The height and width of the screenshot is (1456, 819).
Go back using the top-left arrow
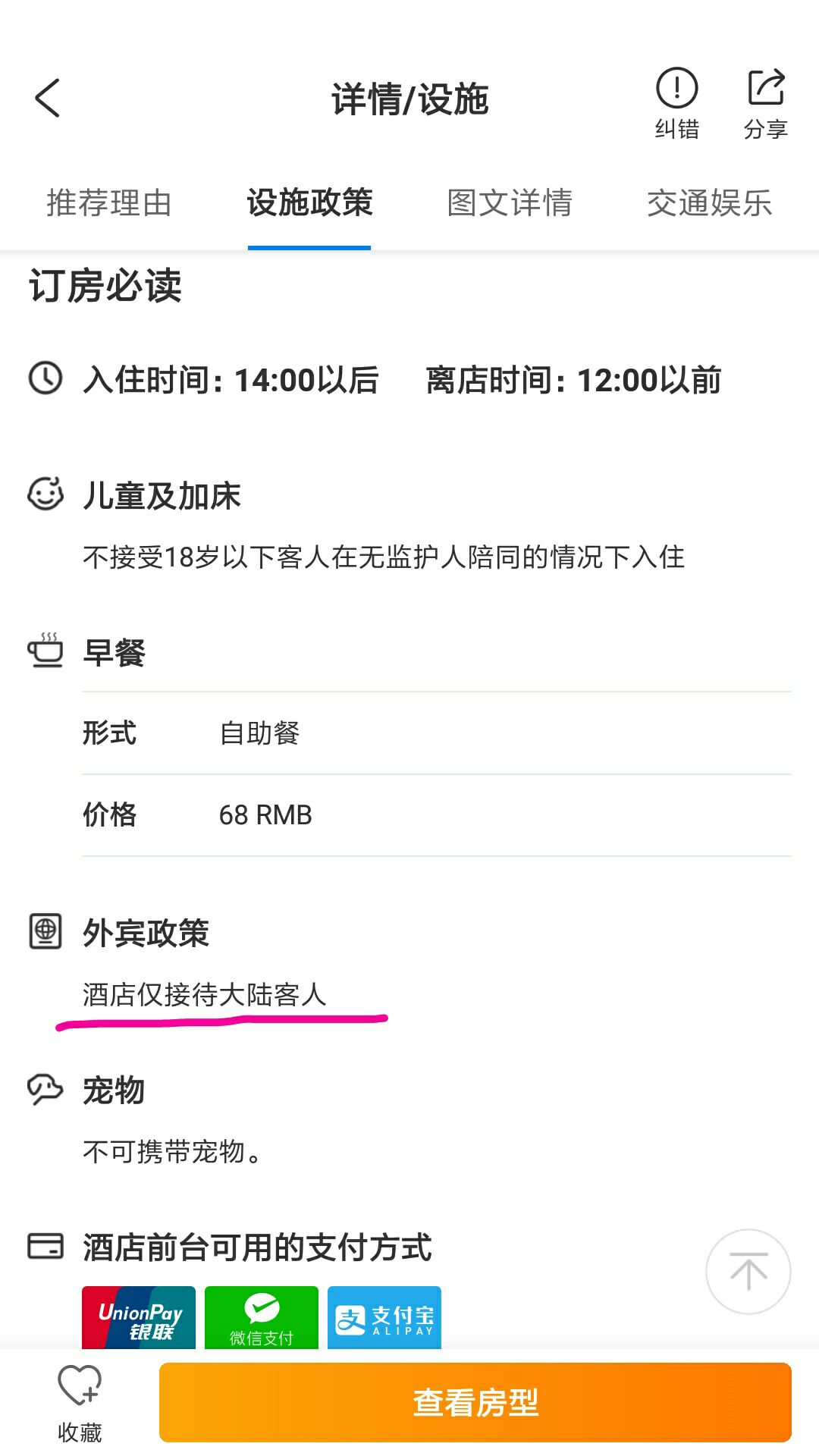coord(47,99)
